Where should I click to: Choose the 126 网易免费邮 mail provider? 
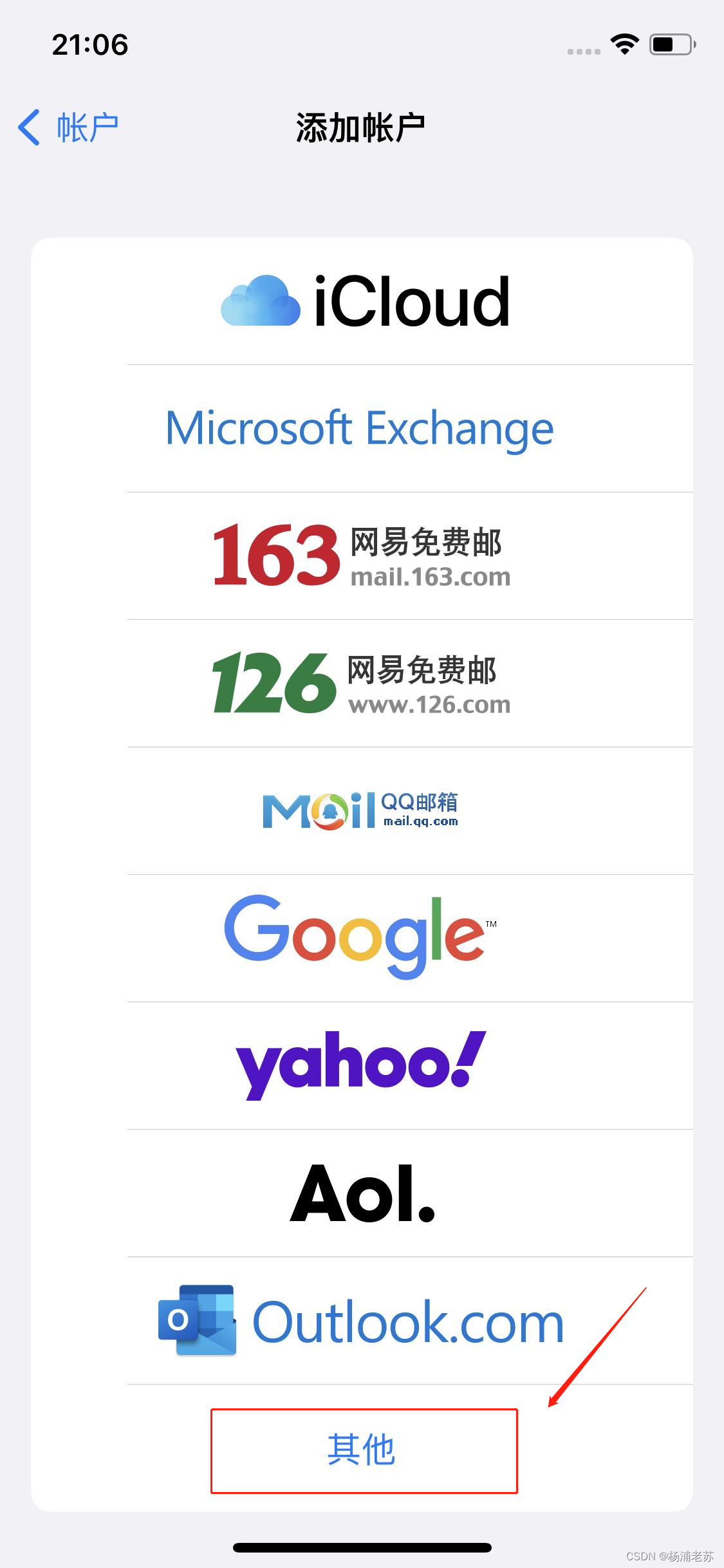pos(360,684)
